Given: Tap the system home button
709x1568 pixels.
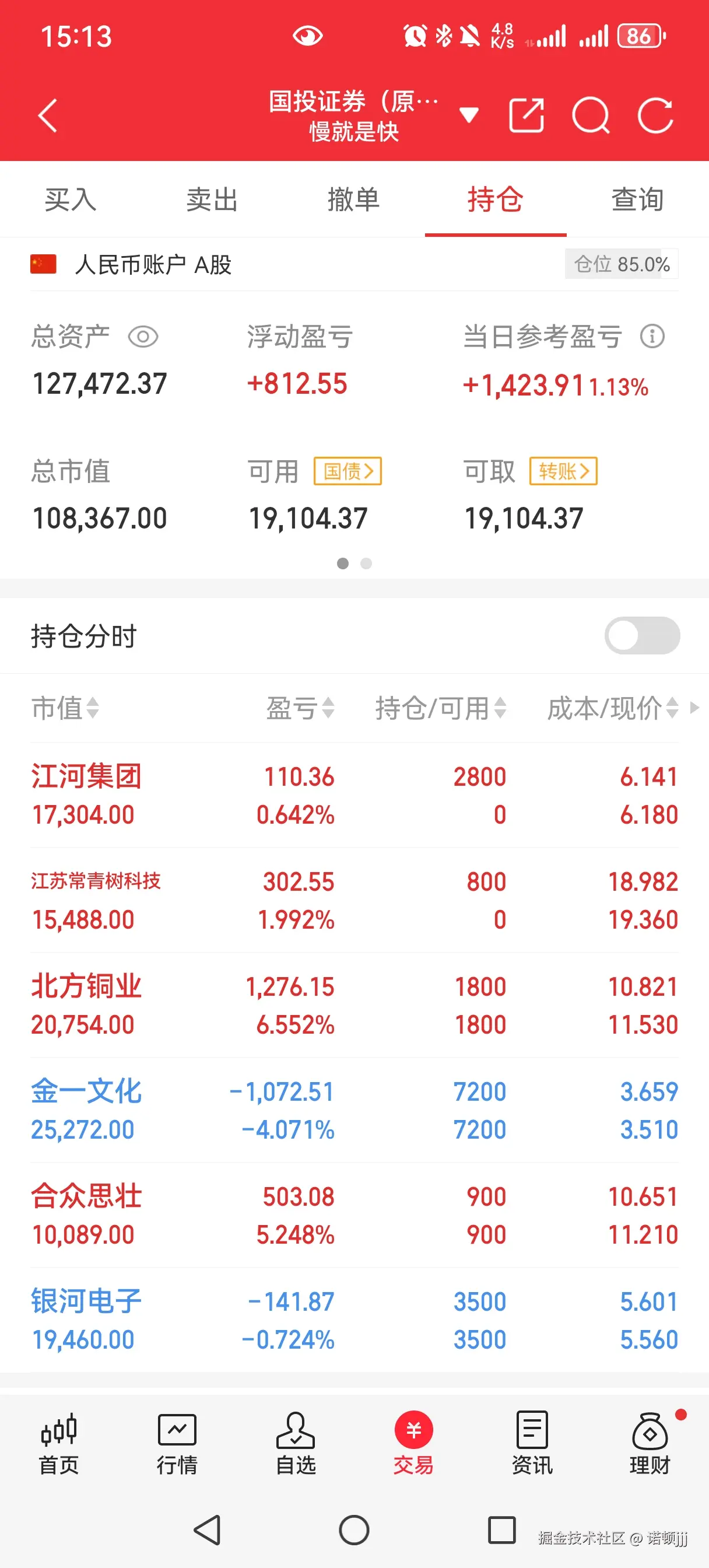Looking at the screenshot, I should click(354, 1530).
